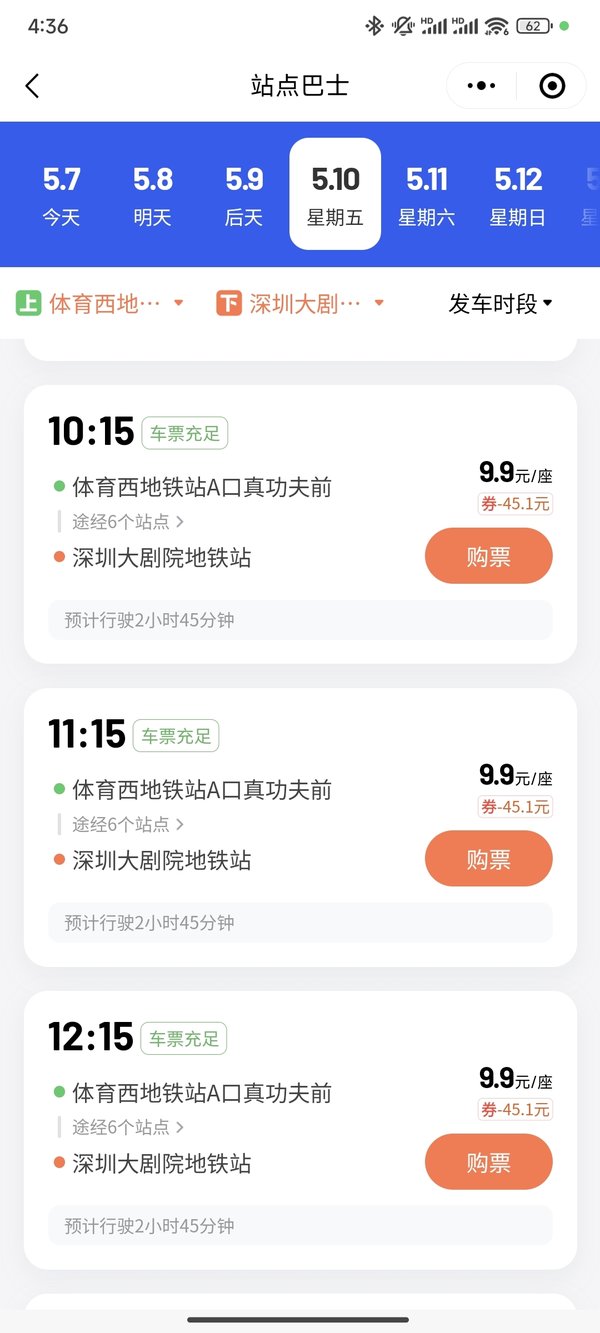Buy a ticket for the 12:15 bus

(488, 1162)
